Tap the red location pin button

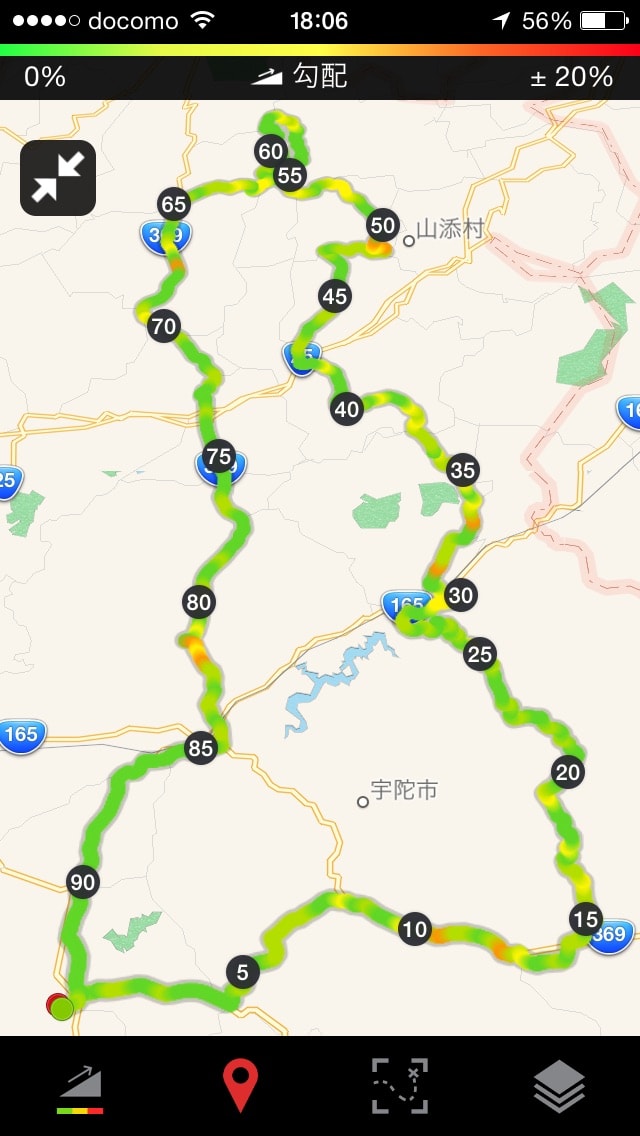240,1087
